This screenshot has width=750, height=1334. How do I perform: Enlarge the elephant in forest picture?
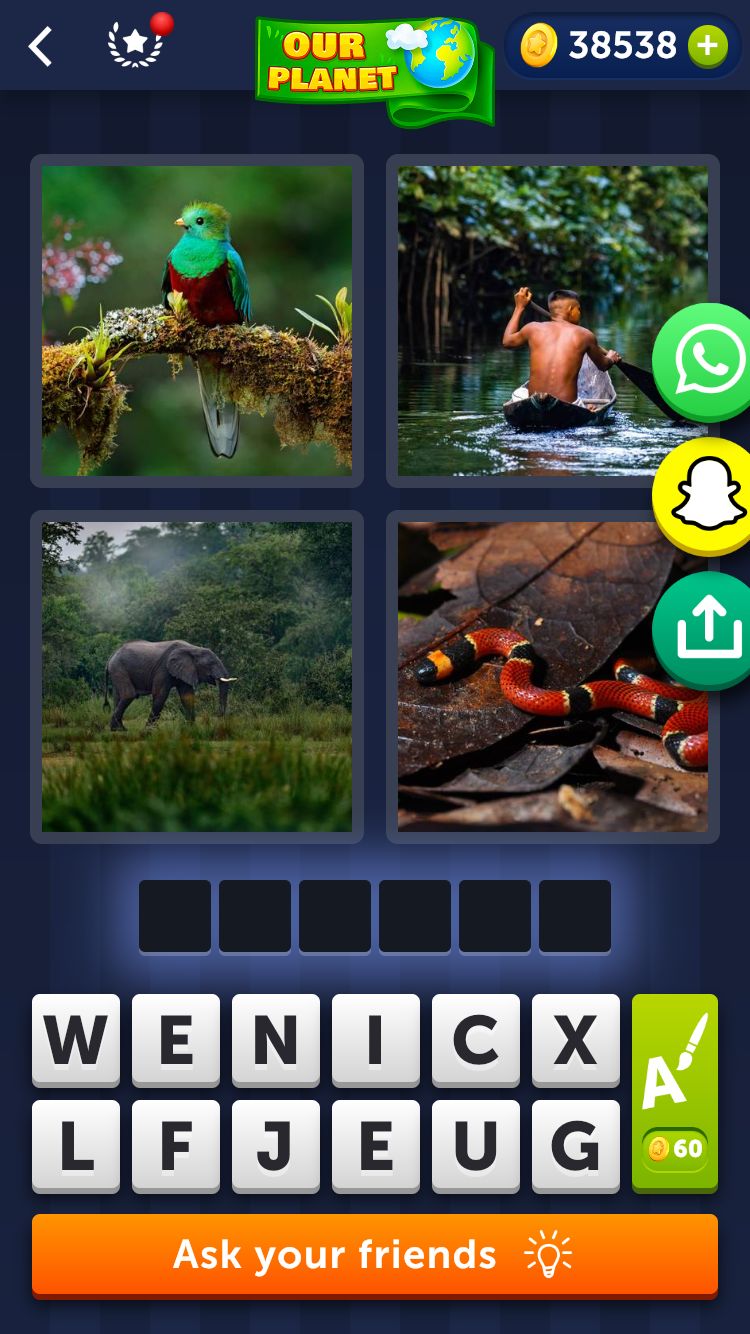tap(197, 677)
